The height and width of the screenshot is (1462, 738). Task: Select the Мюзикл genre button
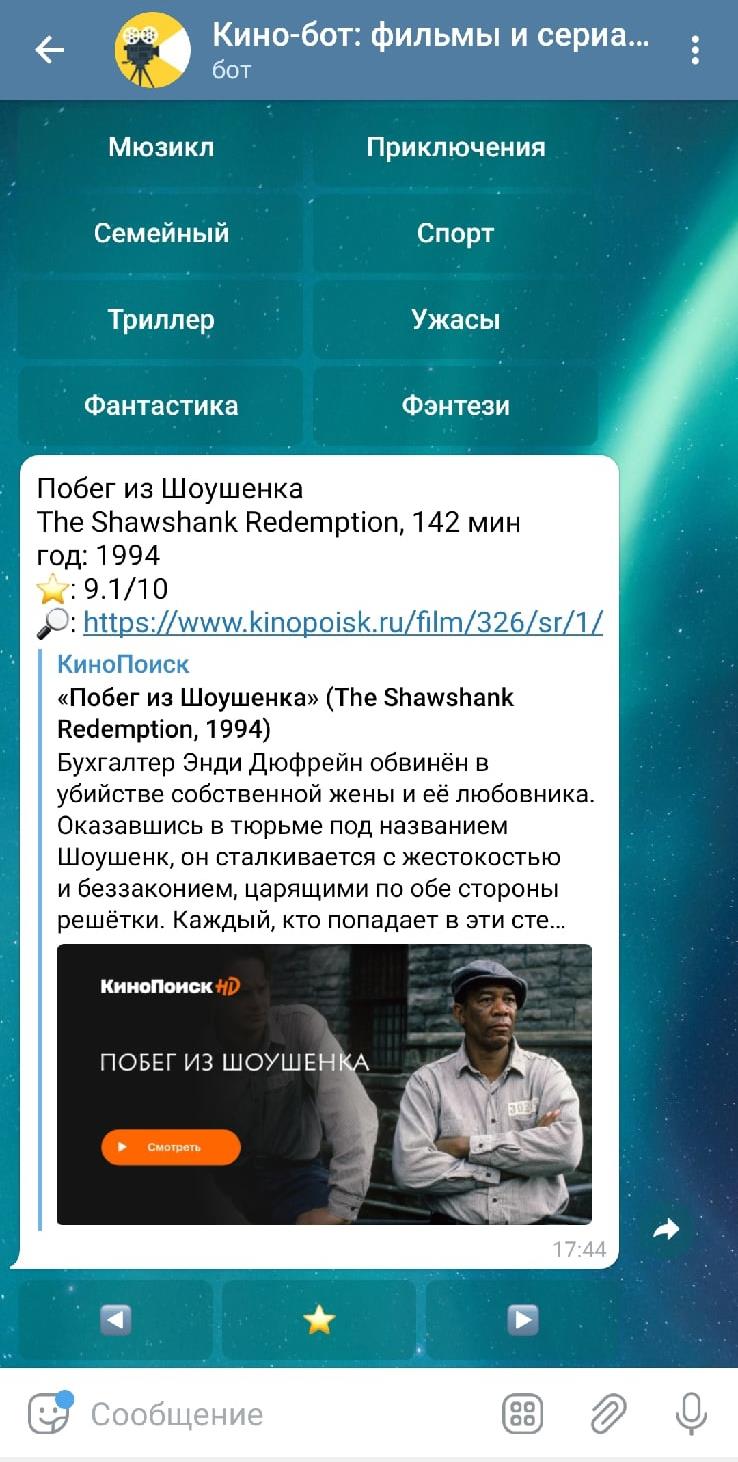[x=161, y=148]
